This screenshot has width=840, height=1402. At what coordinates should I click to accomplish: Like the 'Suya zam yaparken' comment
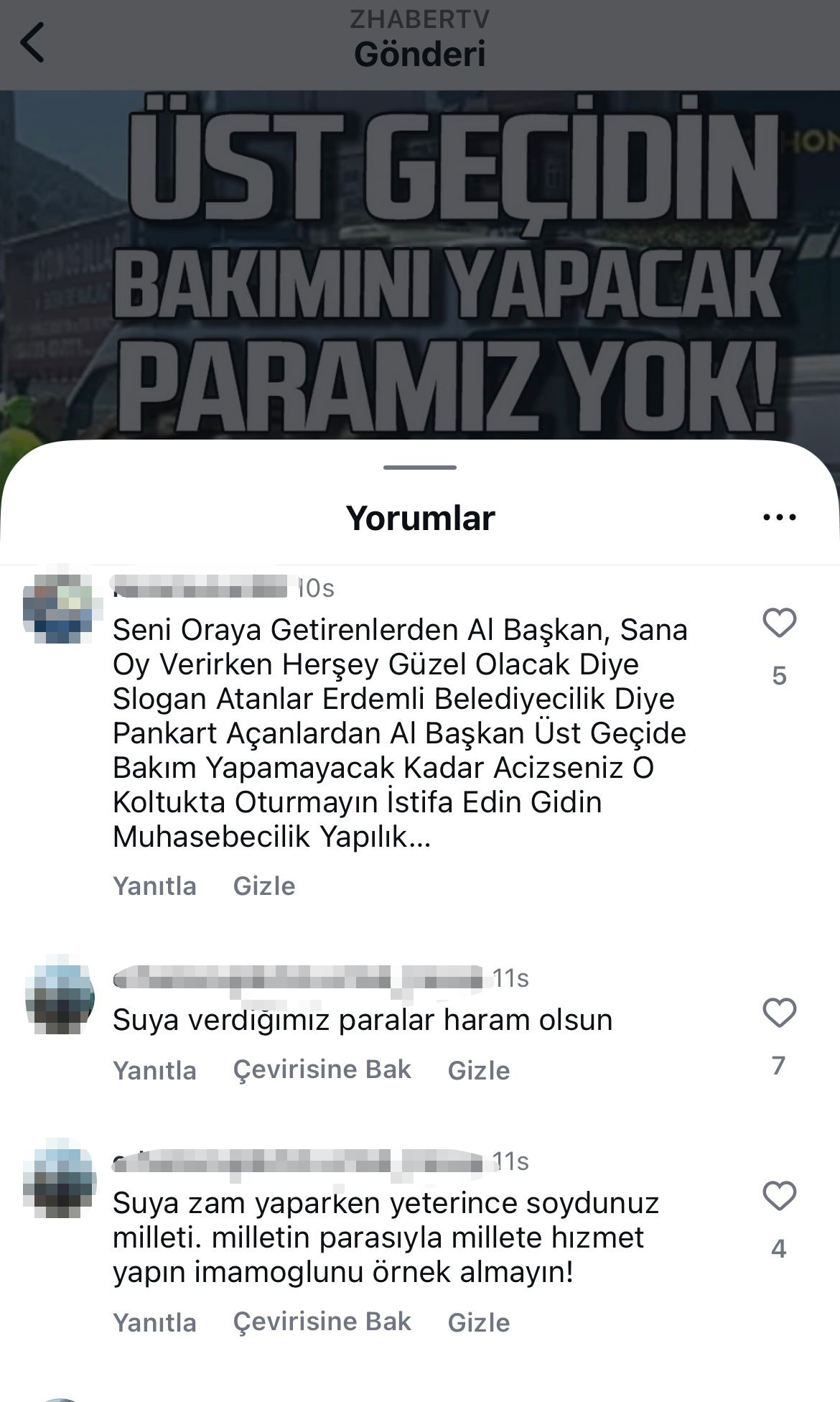pyautogui.click(x=779, y=1197)
